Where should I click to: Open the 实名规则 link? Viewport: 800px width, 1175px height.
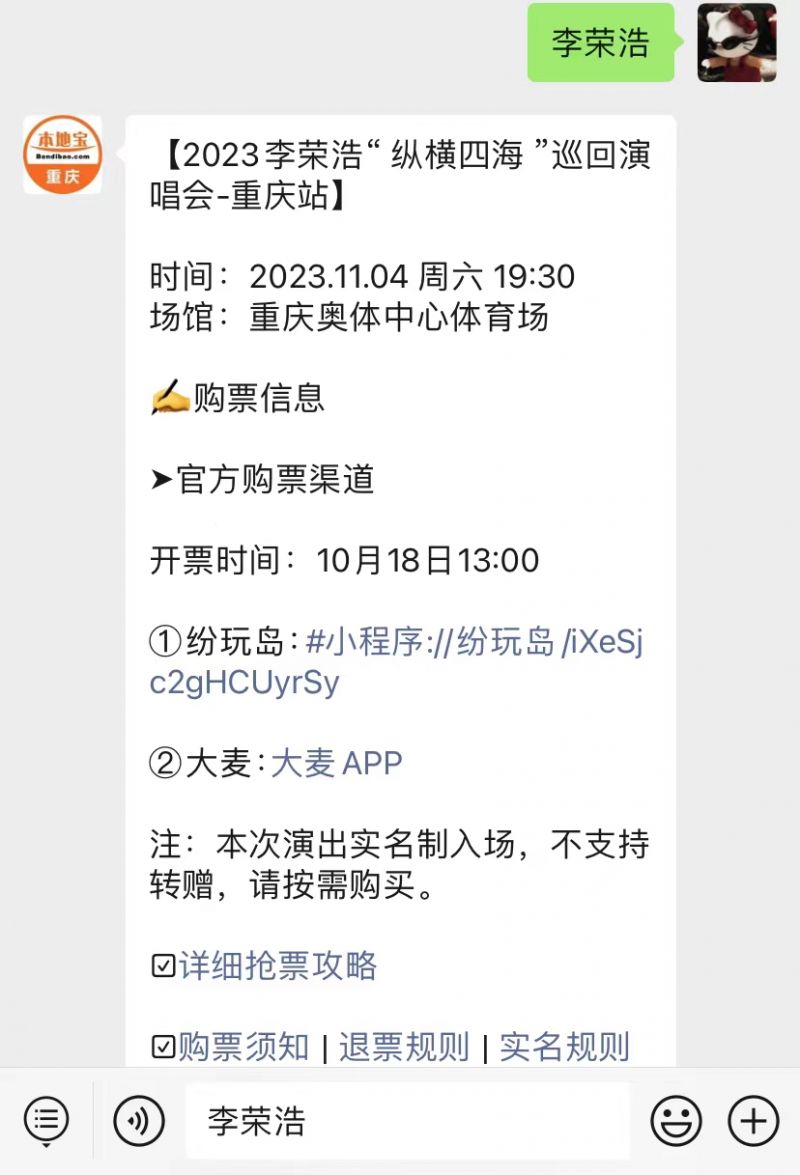pyautogui.click(x=564, y=1047)
